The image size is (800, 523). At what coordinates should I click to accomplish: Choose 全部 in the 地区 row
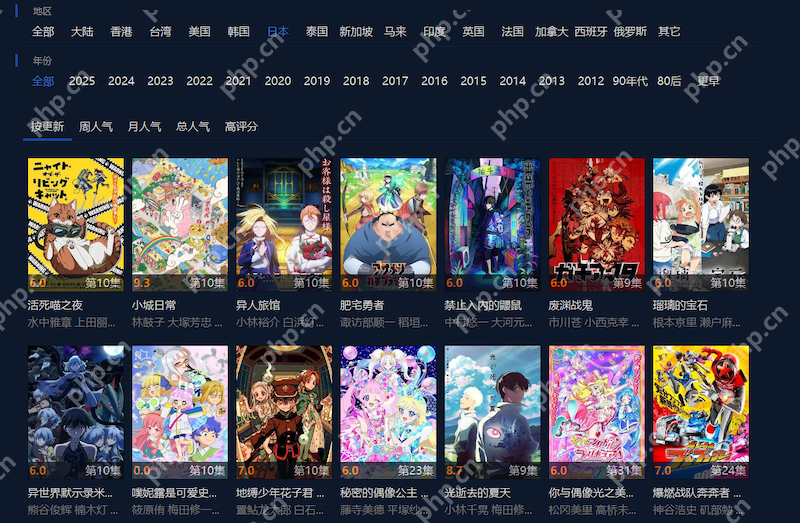43,31
